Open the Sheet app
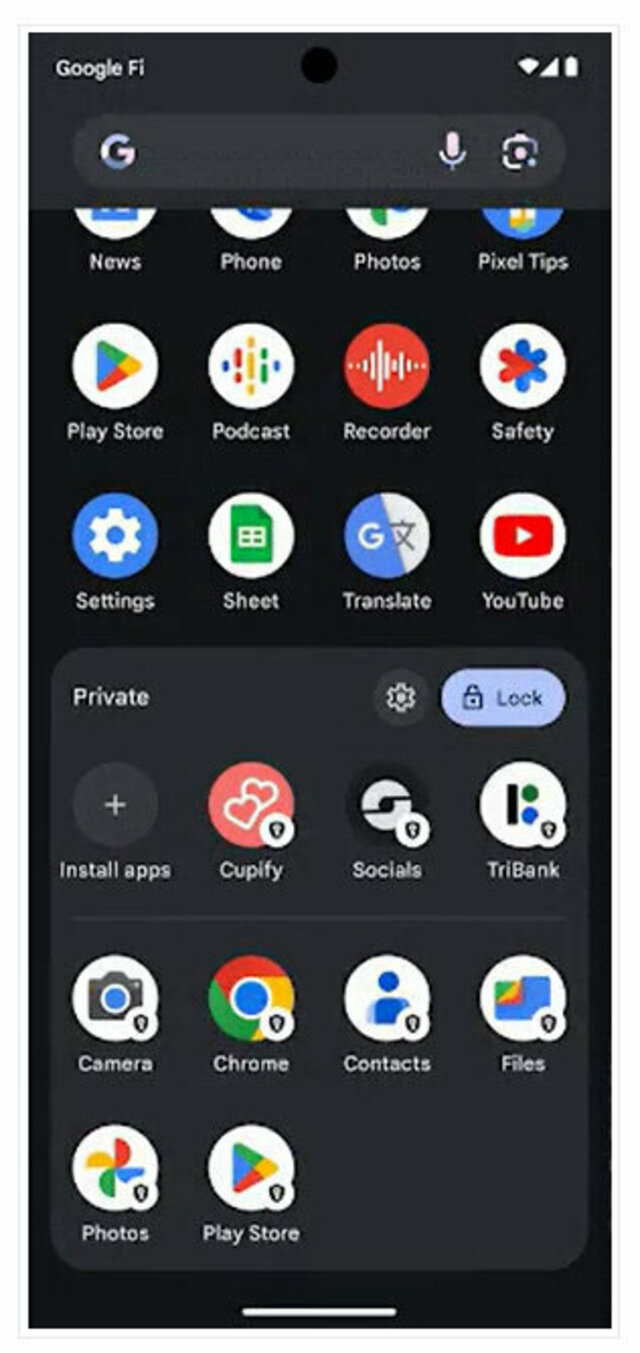The image size is (640, 1353). coord(251,536)
